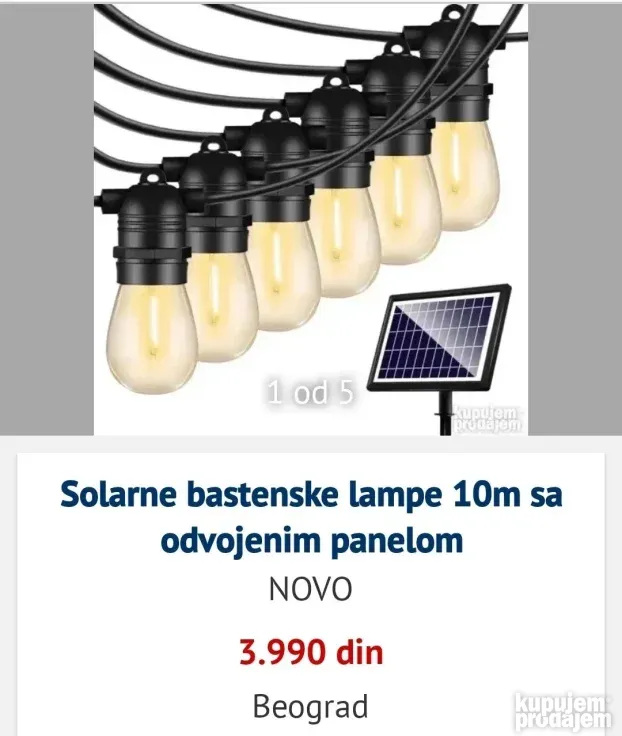Open the solar lamps product photo gallery
The height and width of the screenshot is (736, 622).
pyautogui.click(x=310, y=218)
